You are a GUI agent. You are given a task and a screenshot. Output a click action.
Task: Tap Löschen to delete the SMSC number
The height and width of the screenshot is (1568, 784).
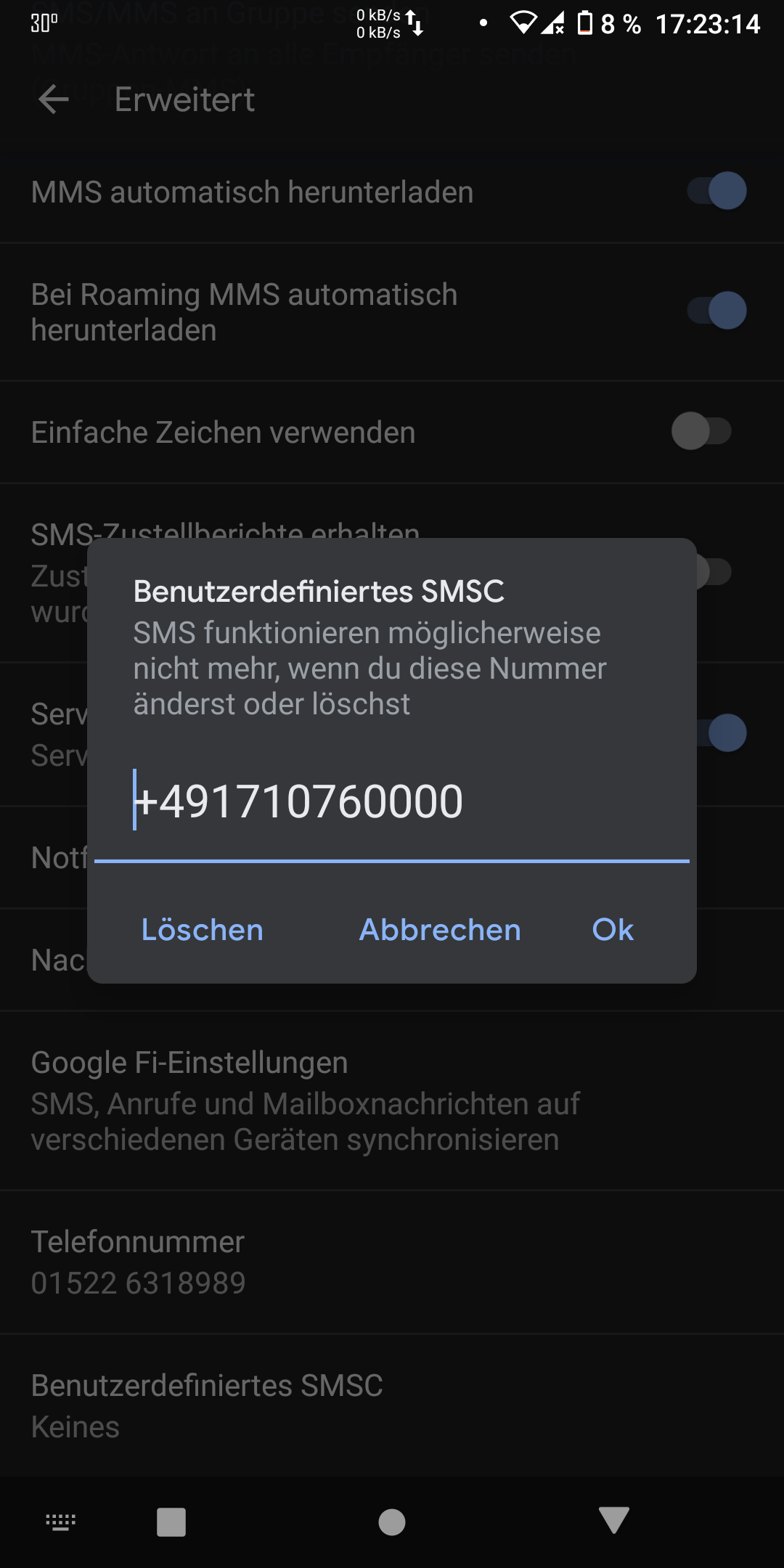point(202,930)
